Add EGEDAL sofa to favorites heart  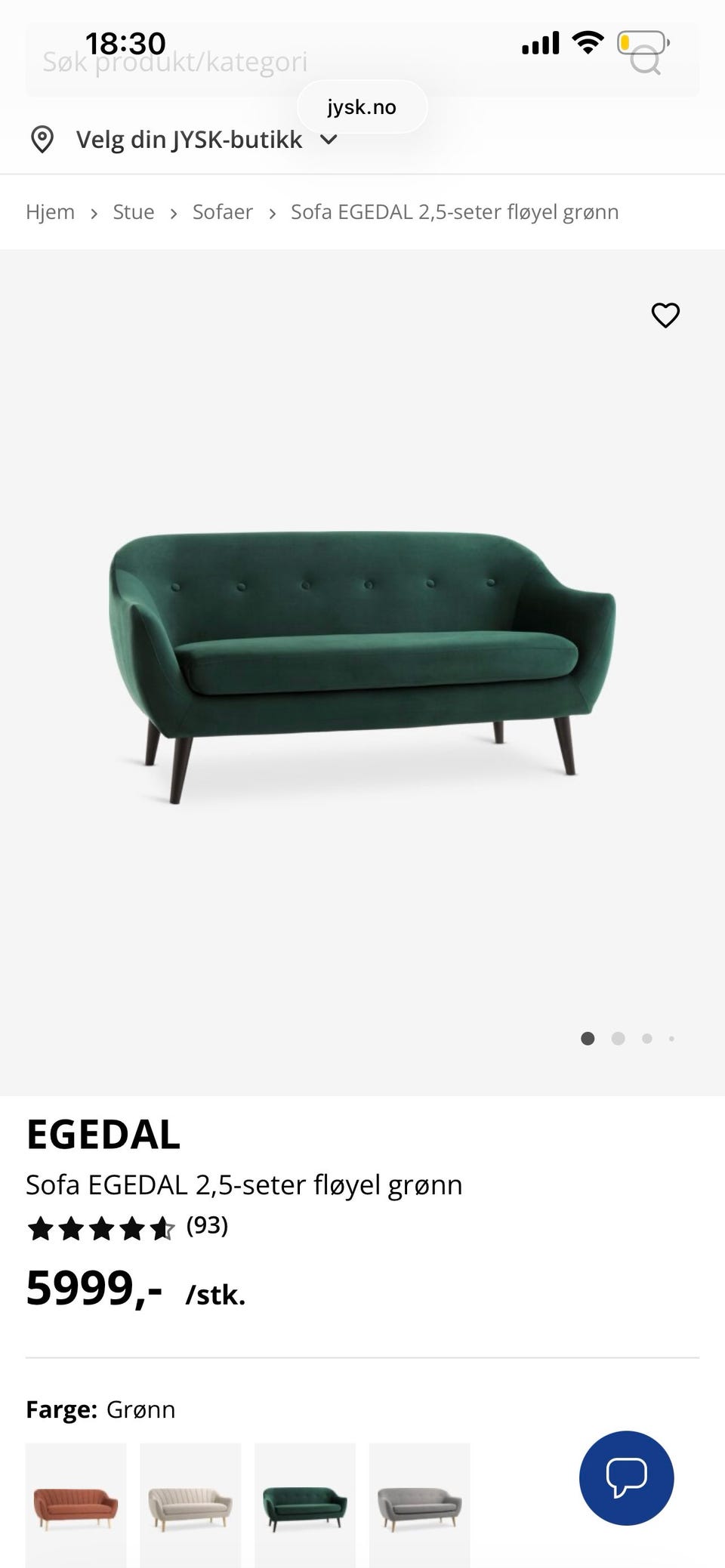coord(665,315)
